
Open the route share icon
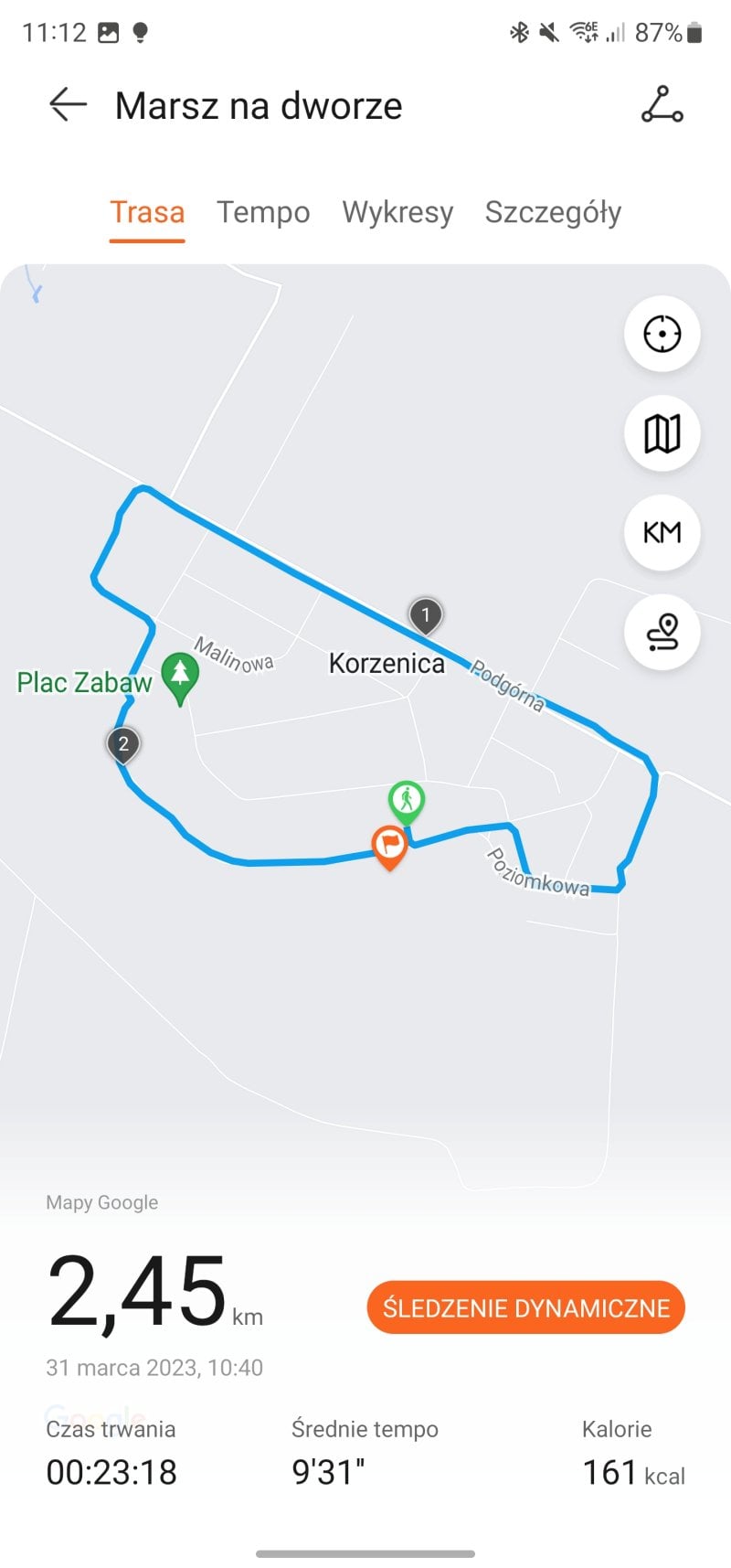(x=662, y=105)
